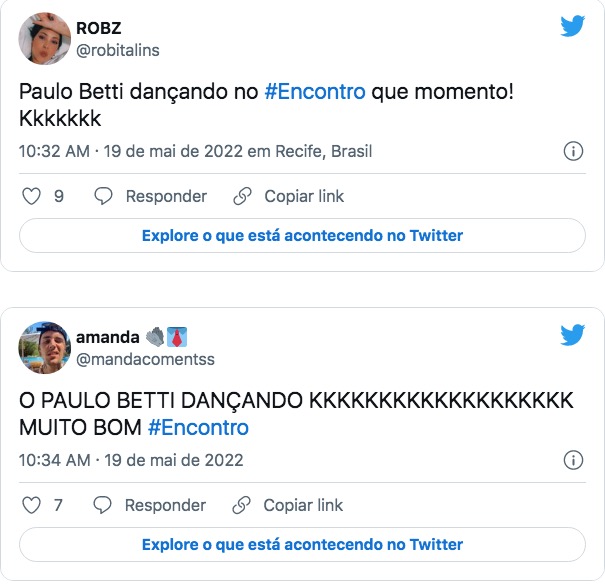This screenshot has height=584, width=605.
Task: Reply to ROBZ's tweet via Responder
Action: (x=151, y=197)
